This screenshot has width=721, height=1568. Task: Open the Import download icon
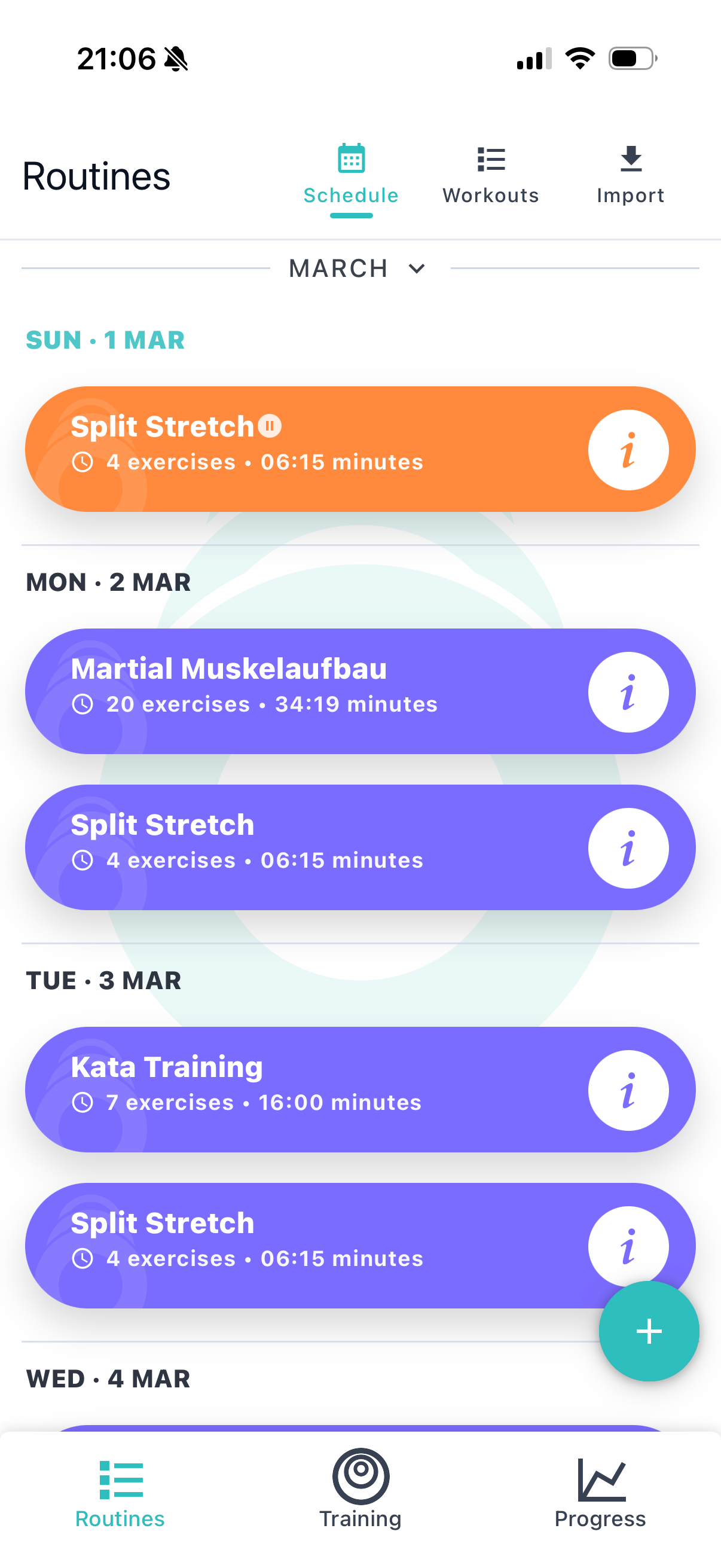631,159
